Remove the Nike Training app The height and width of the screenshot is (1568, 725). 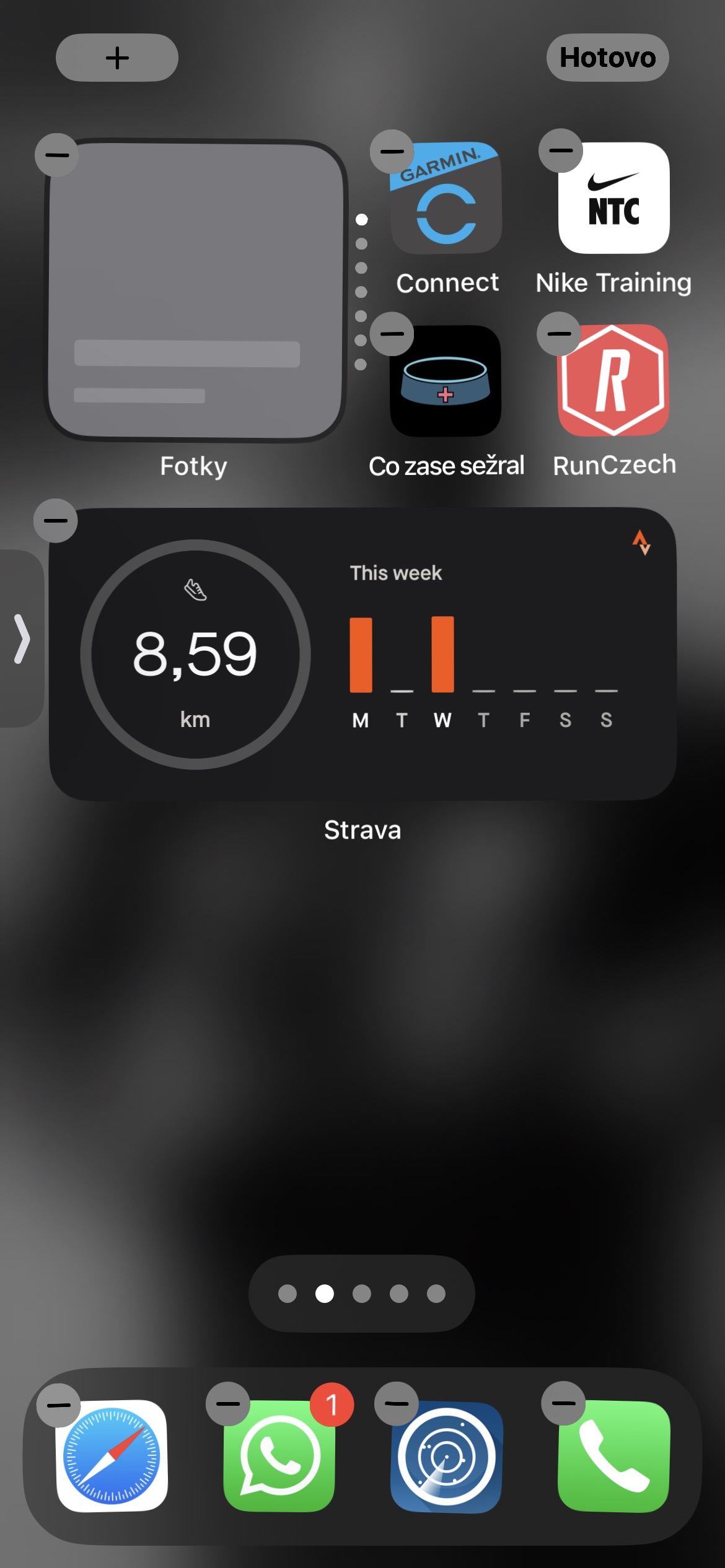point(560,150)
